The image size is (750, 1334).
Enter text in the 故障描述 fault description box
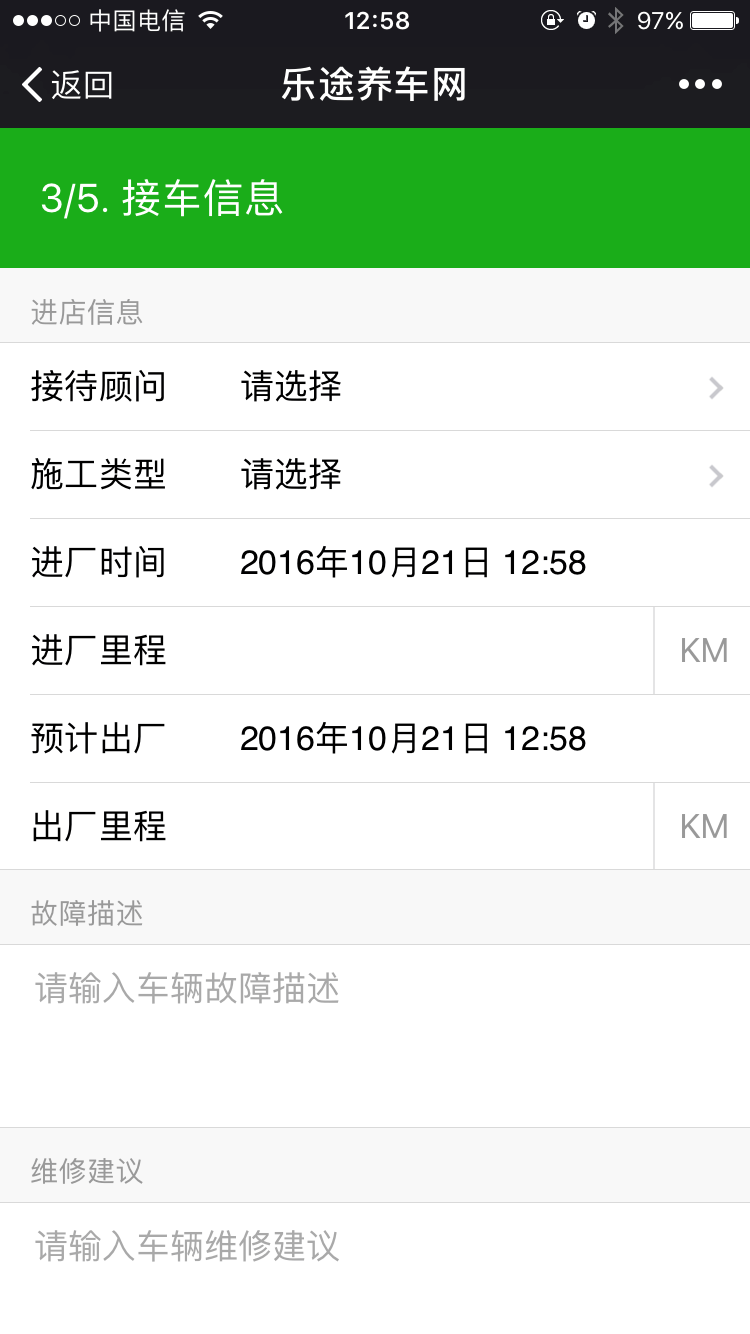tap(375, 1036)
